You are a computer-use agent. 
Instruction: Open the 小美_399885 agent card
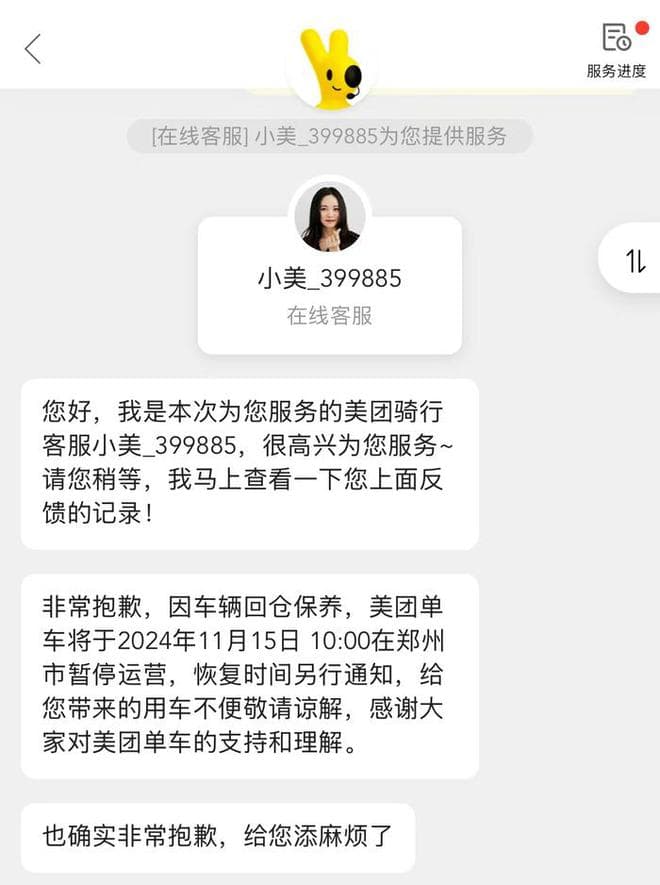[329, 284]
